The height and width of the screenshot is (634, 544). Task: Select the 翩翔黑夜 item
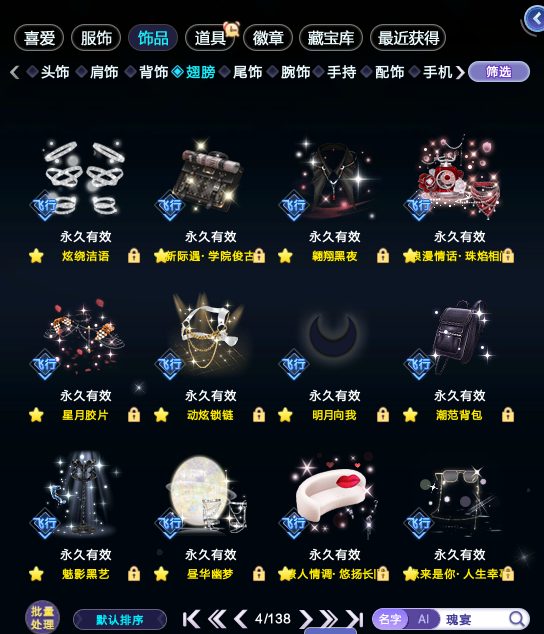[334, 179]
